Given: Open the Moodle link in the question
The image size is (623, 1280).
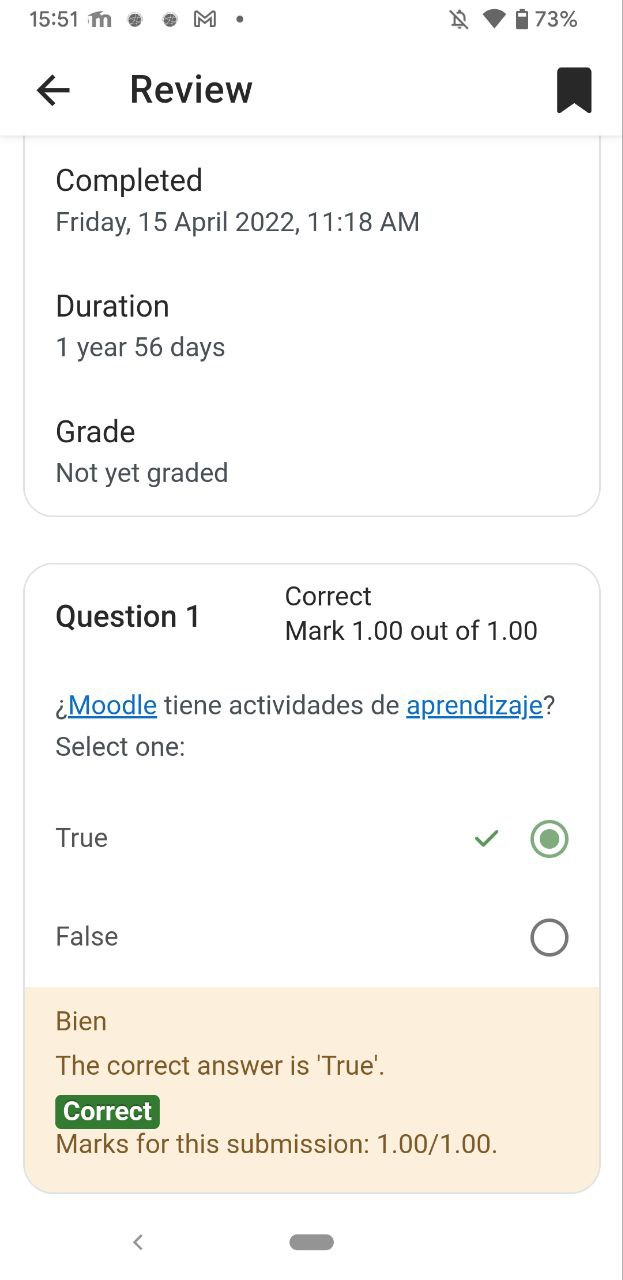Looking at the screenshot, I should [x=112, y=705].
